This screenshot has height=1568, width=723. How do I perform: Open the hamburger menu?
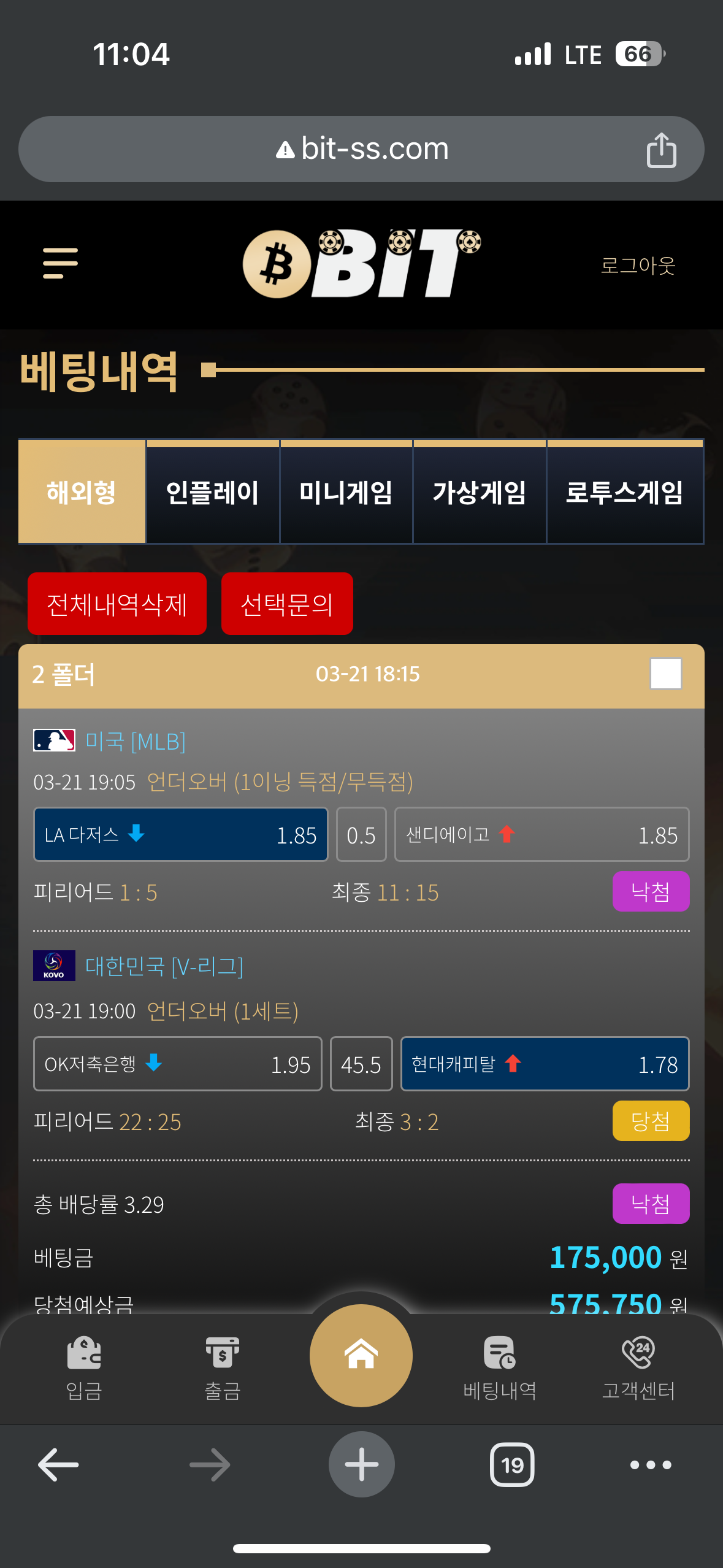coord(60,263)
